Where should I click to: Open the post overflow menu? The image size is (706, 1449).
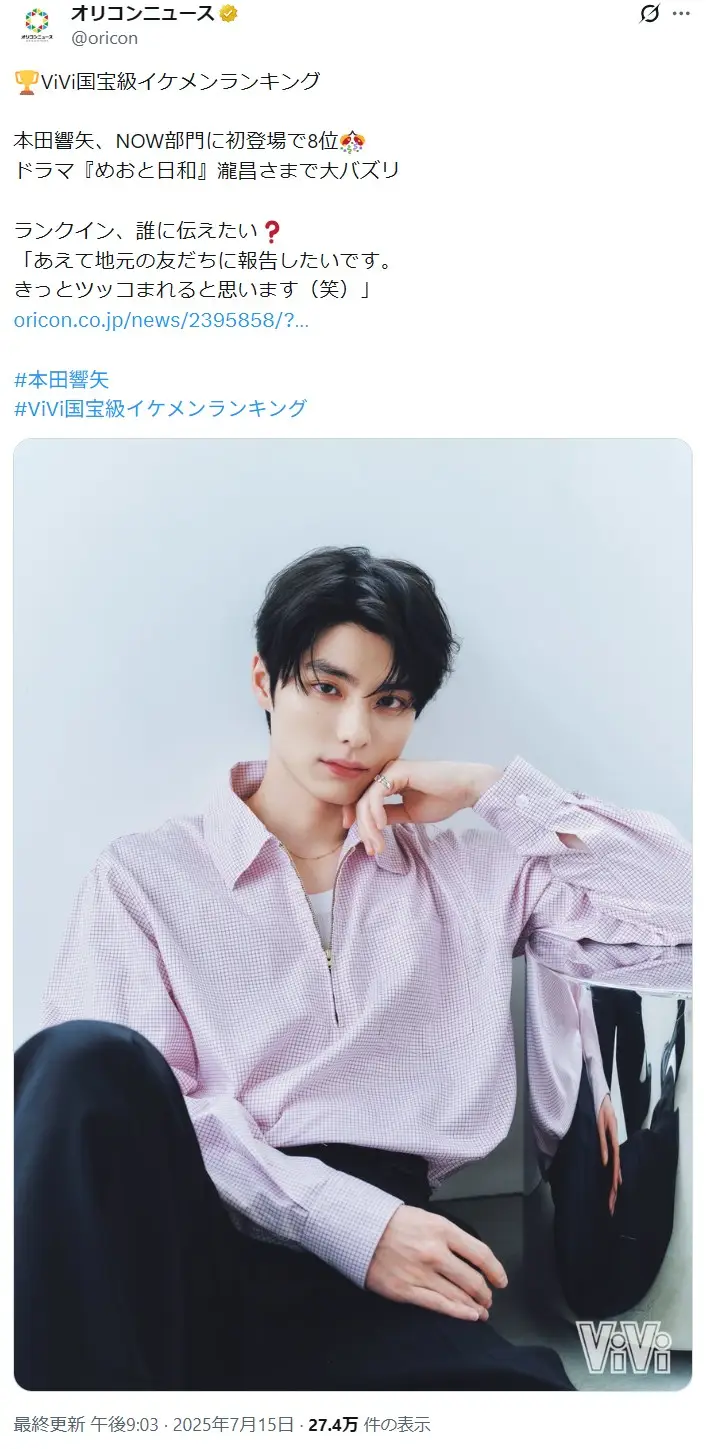pos(681,14)
